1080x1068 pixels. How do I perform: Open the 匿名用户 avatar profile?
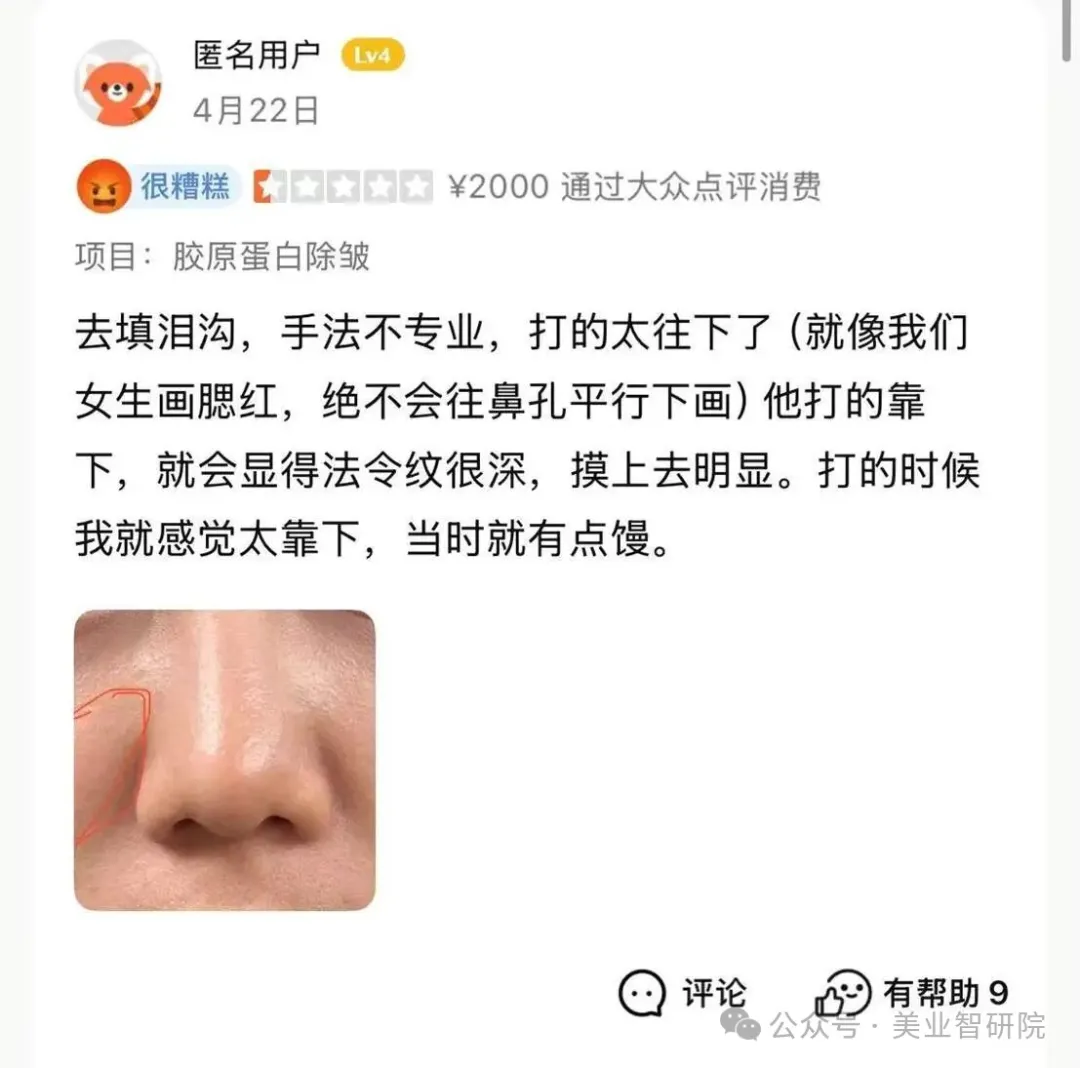(x=118, y=83)
